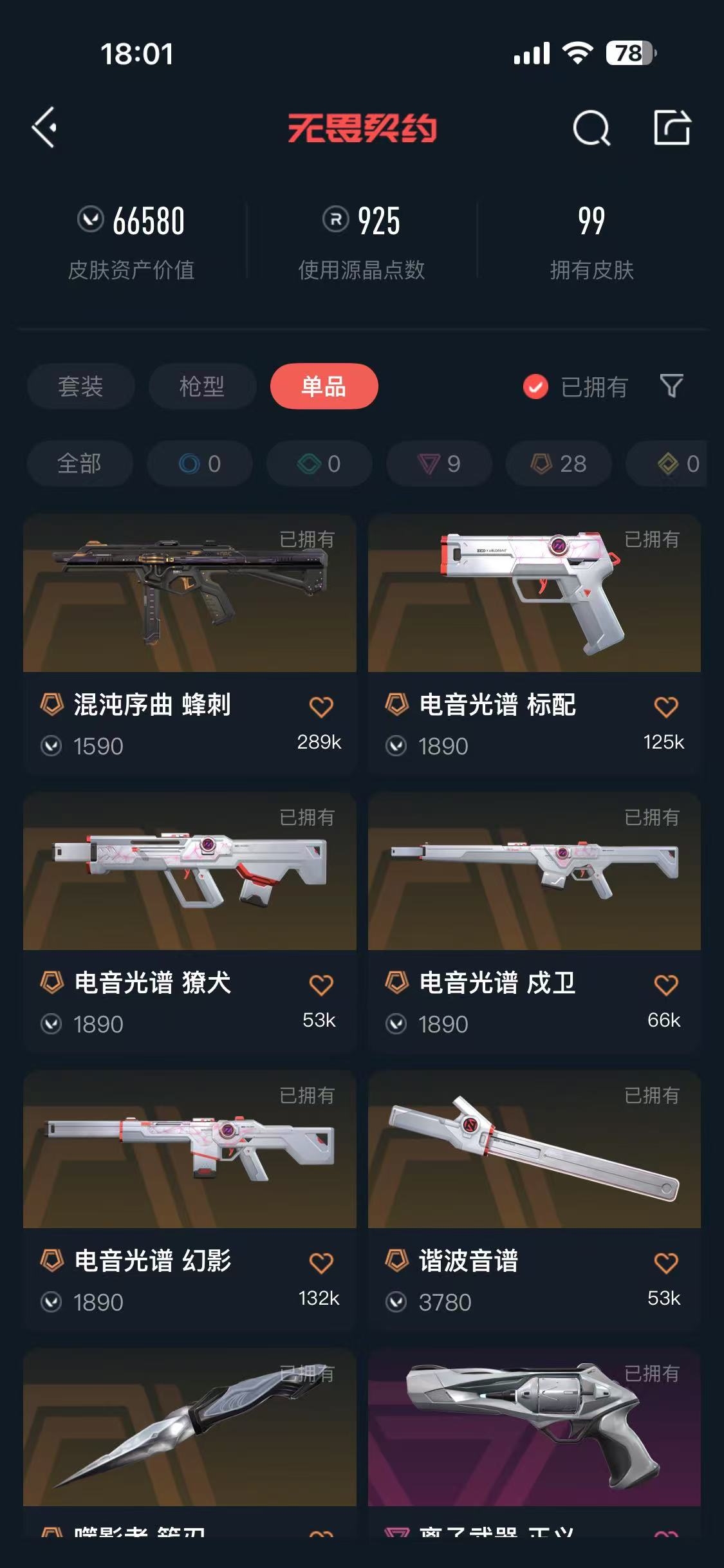Open the filter funnel icon
Image resolution: width=724 pixels, height=1568 pixels.
click(671, 386)
